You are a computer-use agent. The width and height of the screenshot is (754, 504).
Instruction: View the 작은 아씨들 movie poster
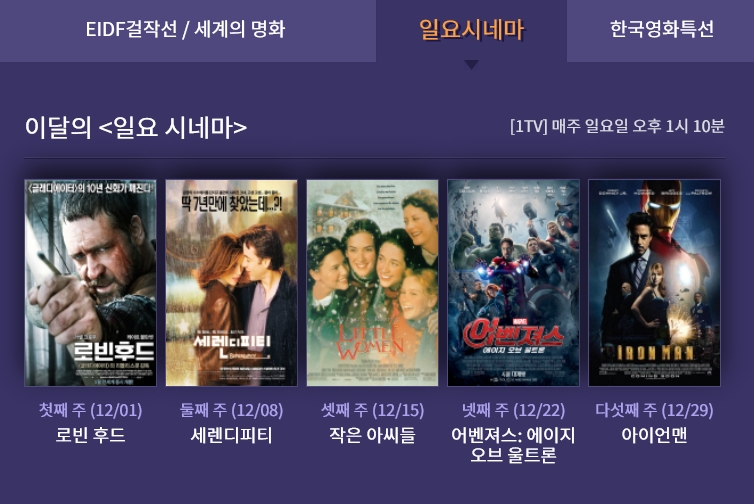click(x=372, y=283)
